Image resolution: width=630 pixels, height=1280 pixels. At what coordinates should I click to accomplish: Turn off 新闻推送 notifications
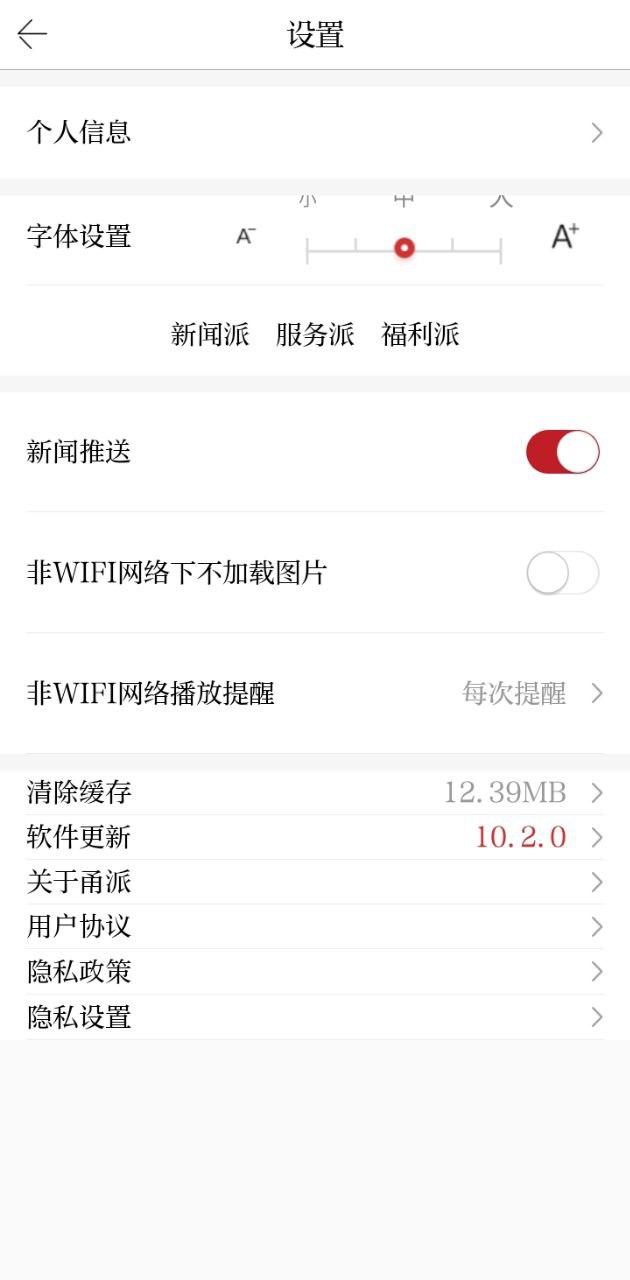point(562,452)
